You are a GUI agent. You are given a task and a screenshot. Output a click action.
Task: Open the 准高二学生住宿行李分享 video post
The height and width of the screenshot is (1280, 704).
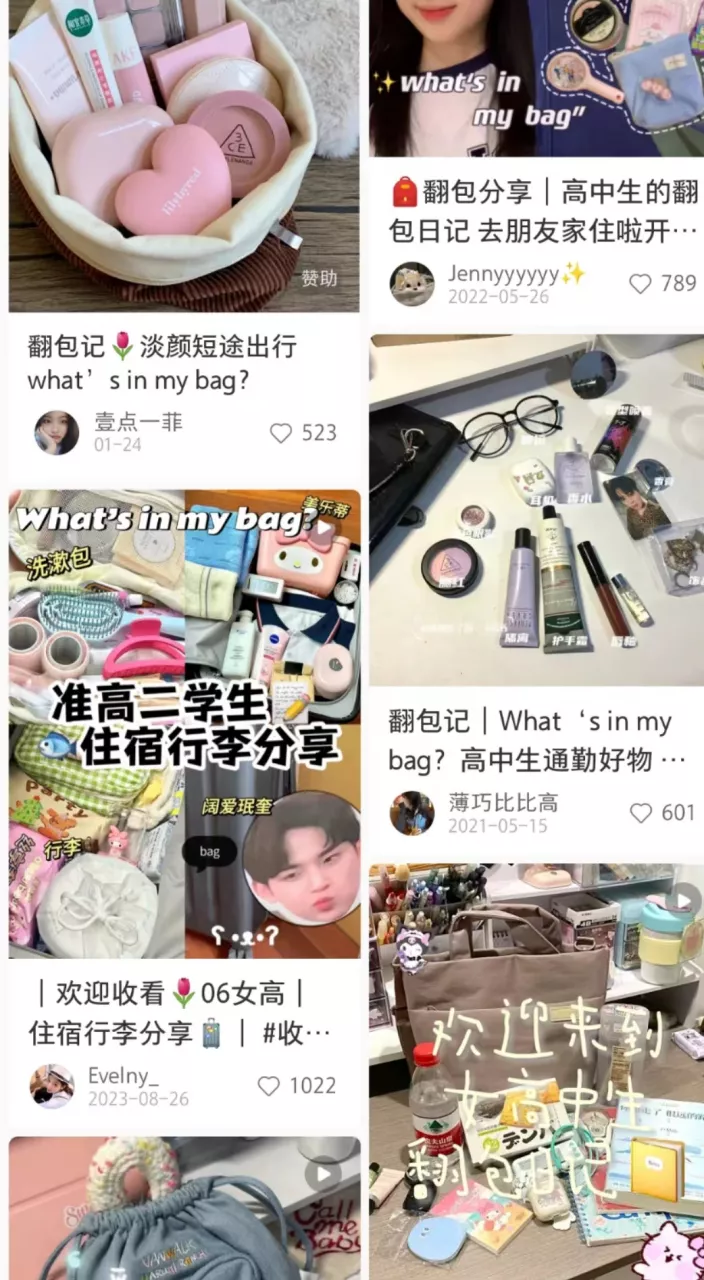(184, 723)
